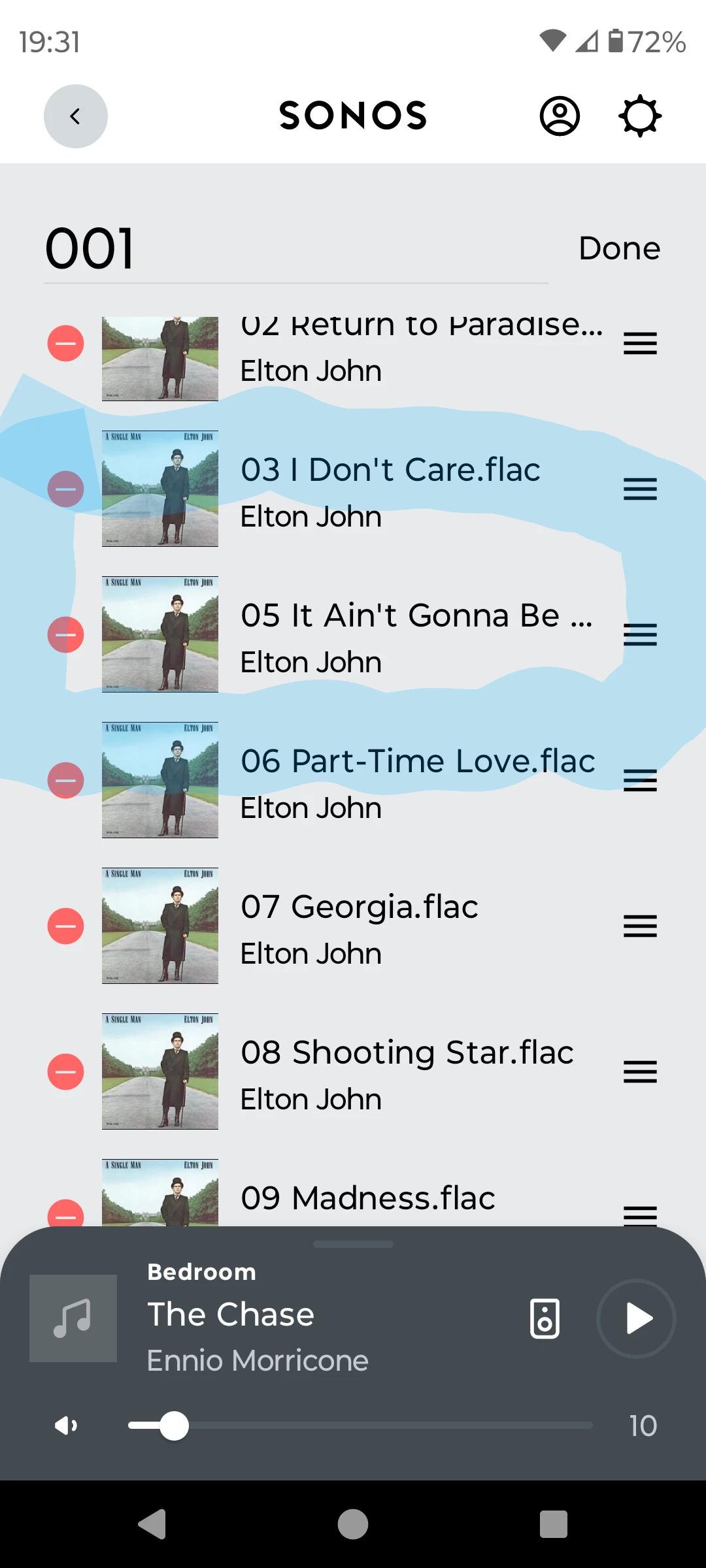Delete 08 Shooting Star.flac entry
The height and width of the screenshot is (1568, 706).
tap(65, 1071)
